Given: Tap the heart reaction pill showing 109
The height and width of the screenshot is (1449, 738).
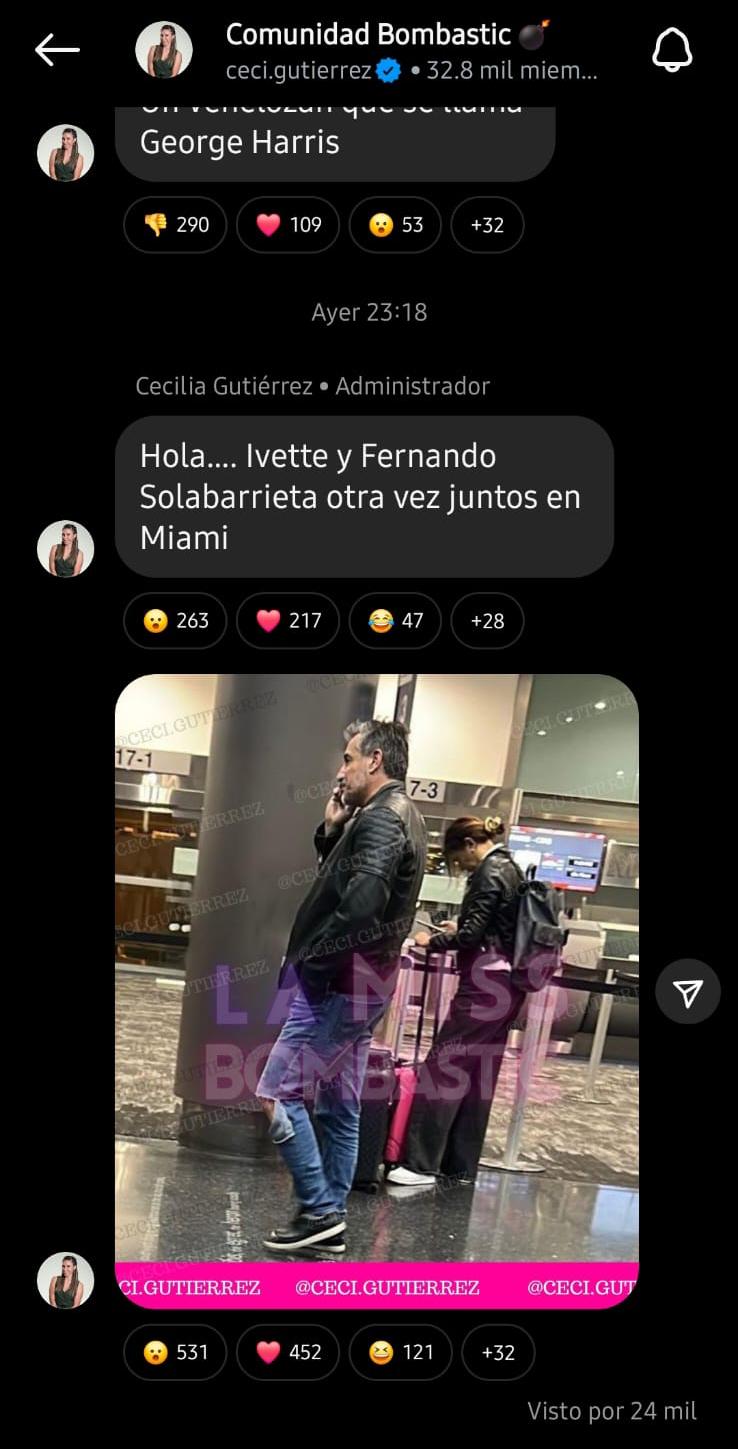Looking at the screenshot, I should tap(288, 225).
